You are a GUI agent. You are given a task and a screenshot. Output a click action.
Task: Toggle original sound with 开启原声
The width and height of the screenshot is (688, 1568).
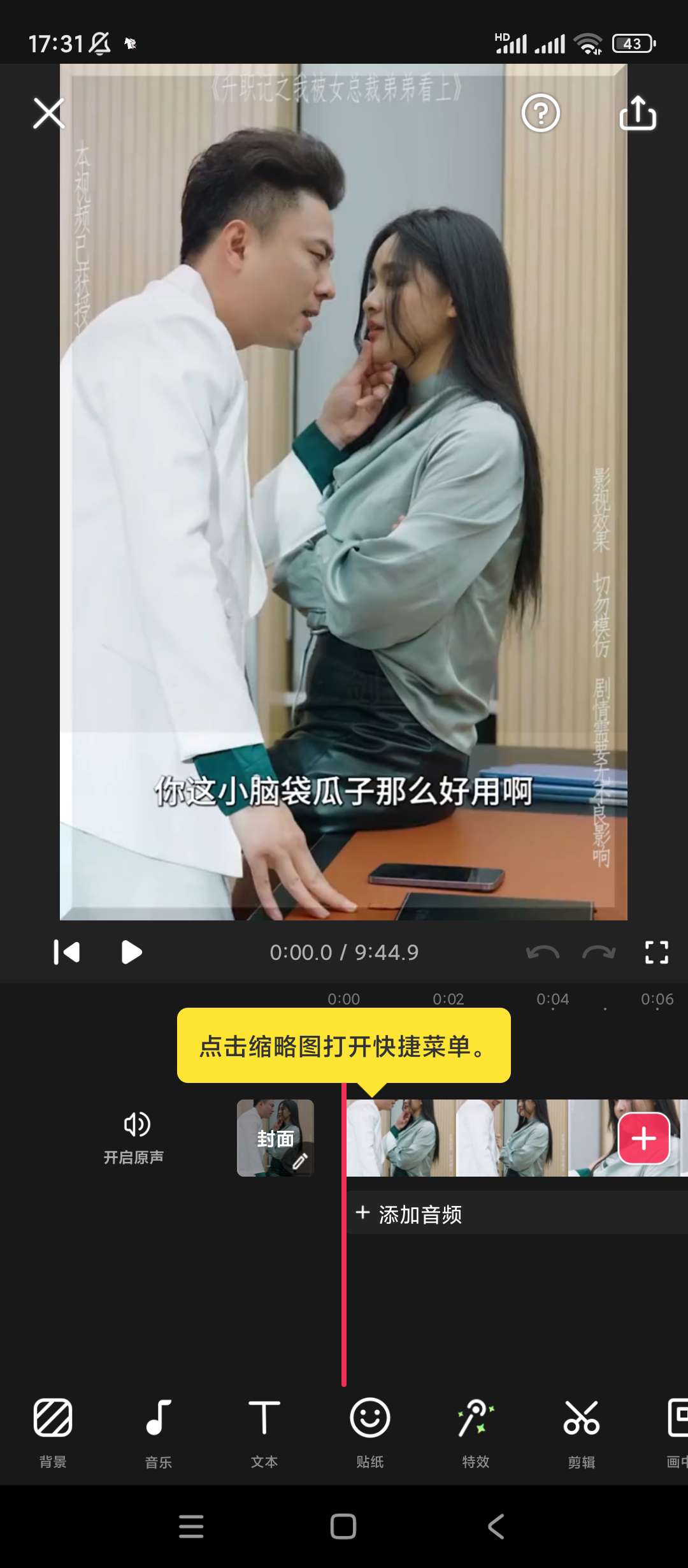coord(134,1138)
